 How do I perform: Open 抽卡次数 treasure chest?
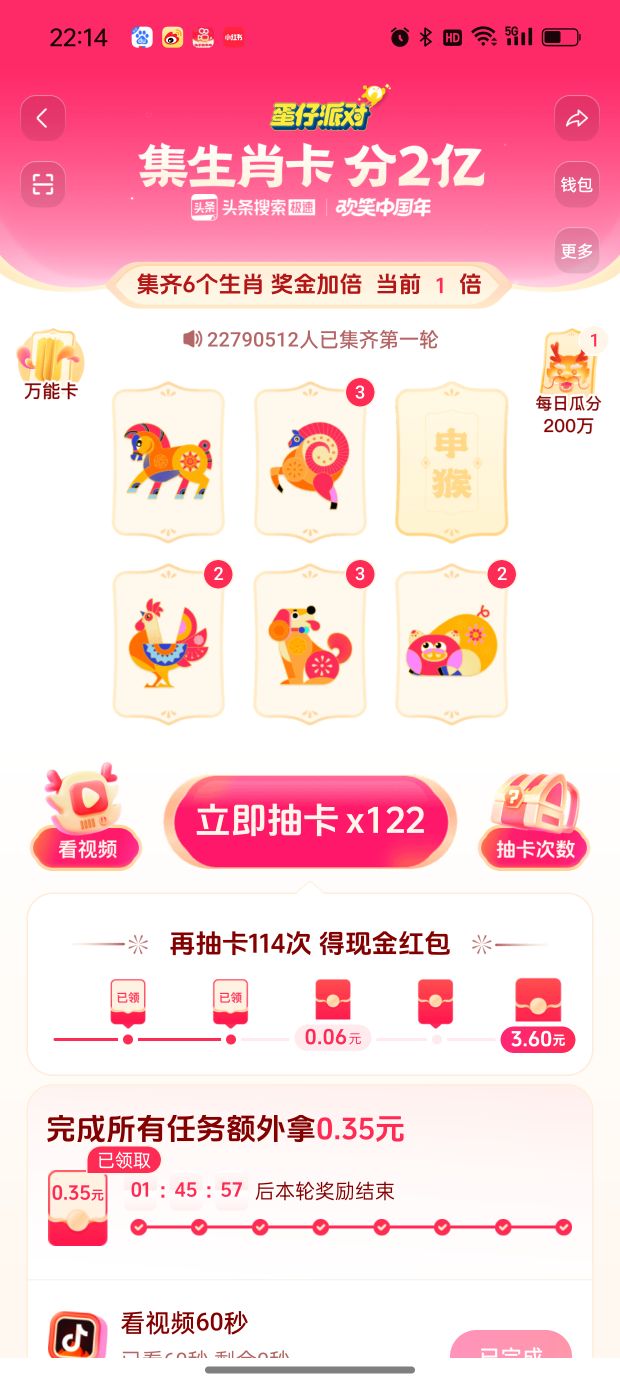tap(533, 820)
